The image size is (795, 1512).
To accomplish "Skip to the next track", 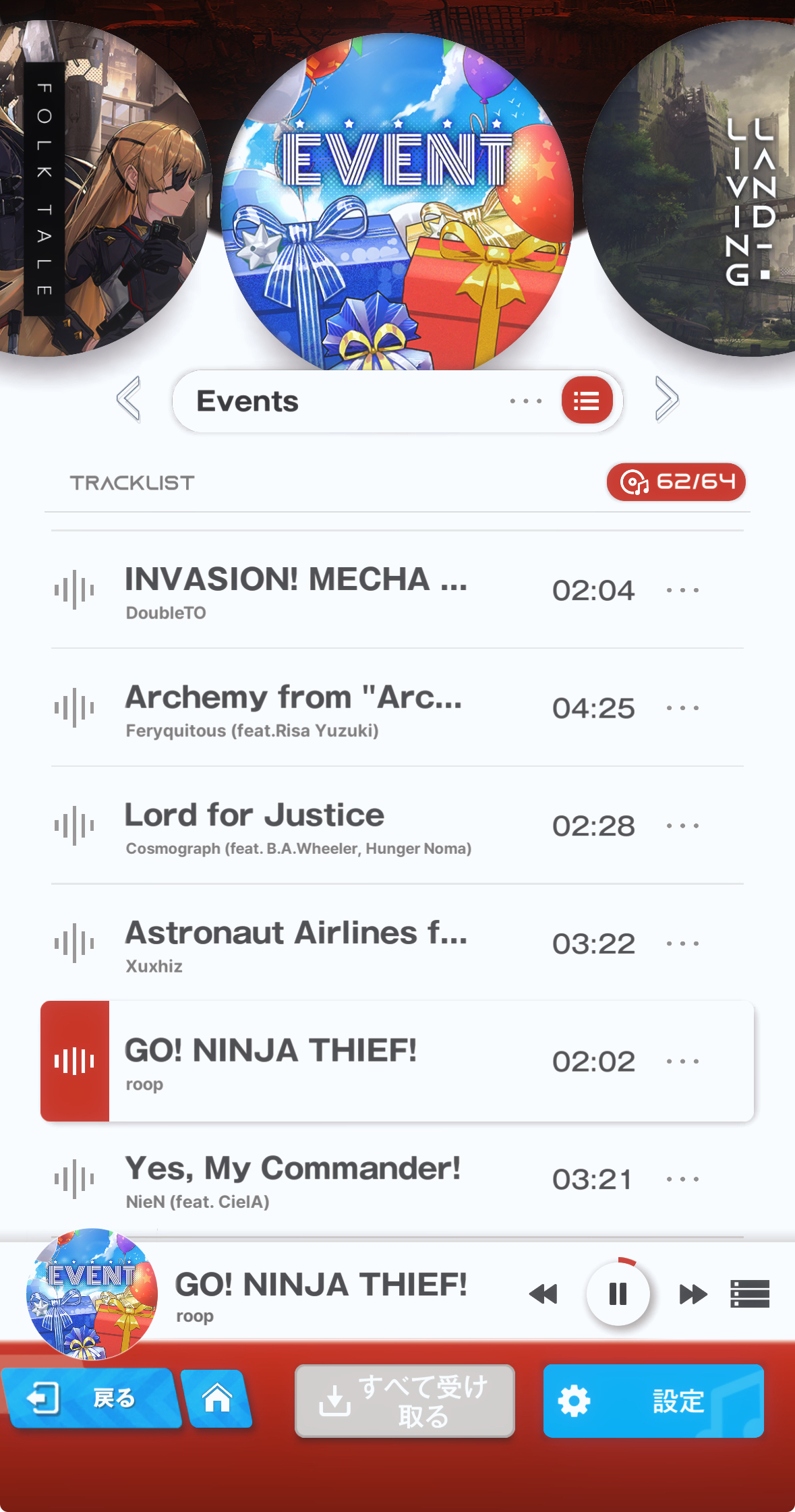I will point(693,1294).
